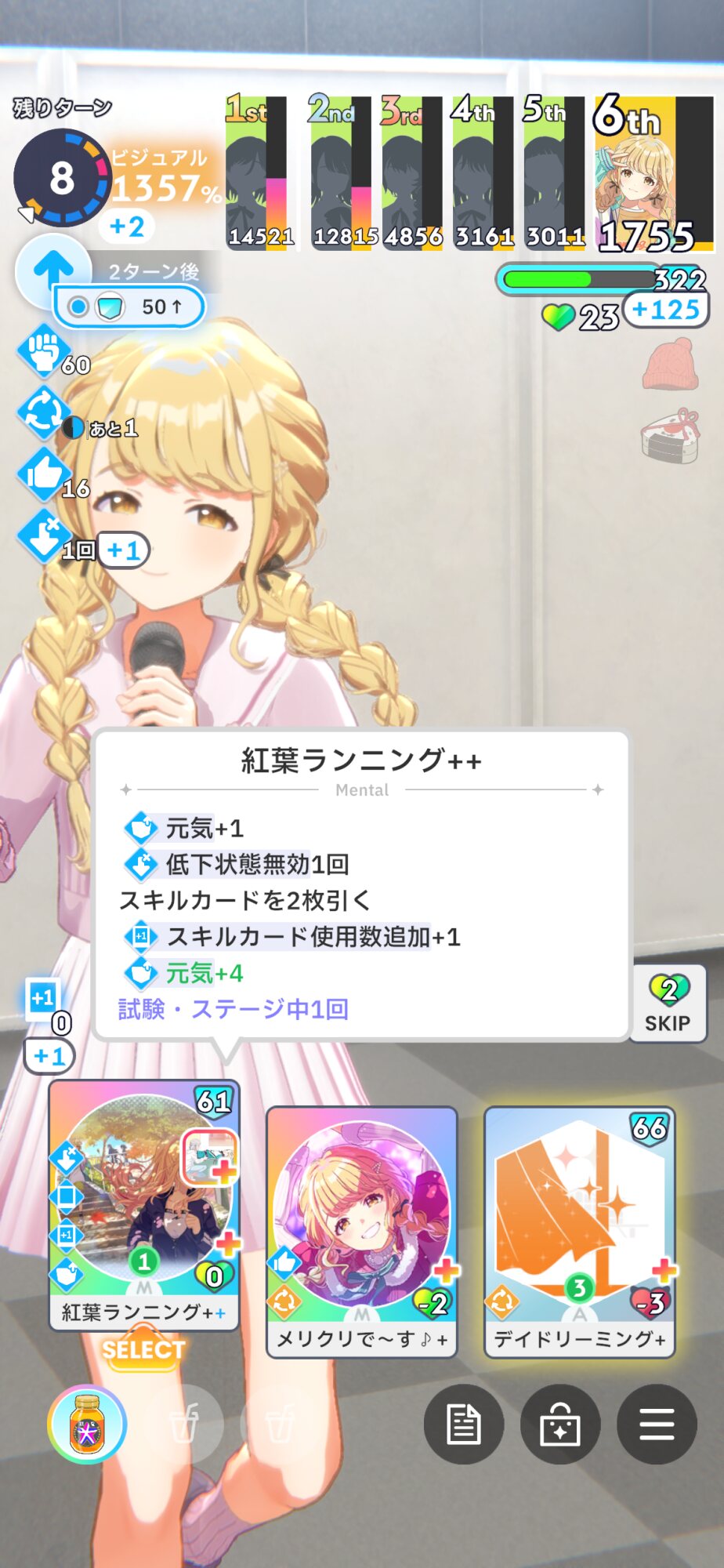
Task: Open the sparkle bag button
Action: pyautogui.click(x=559, y=1425)
